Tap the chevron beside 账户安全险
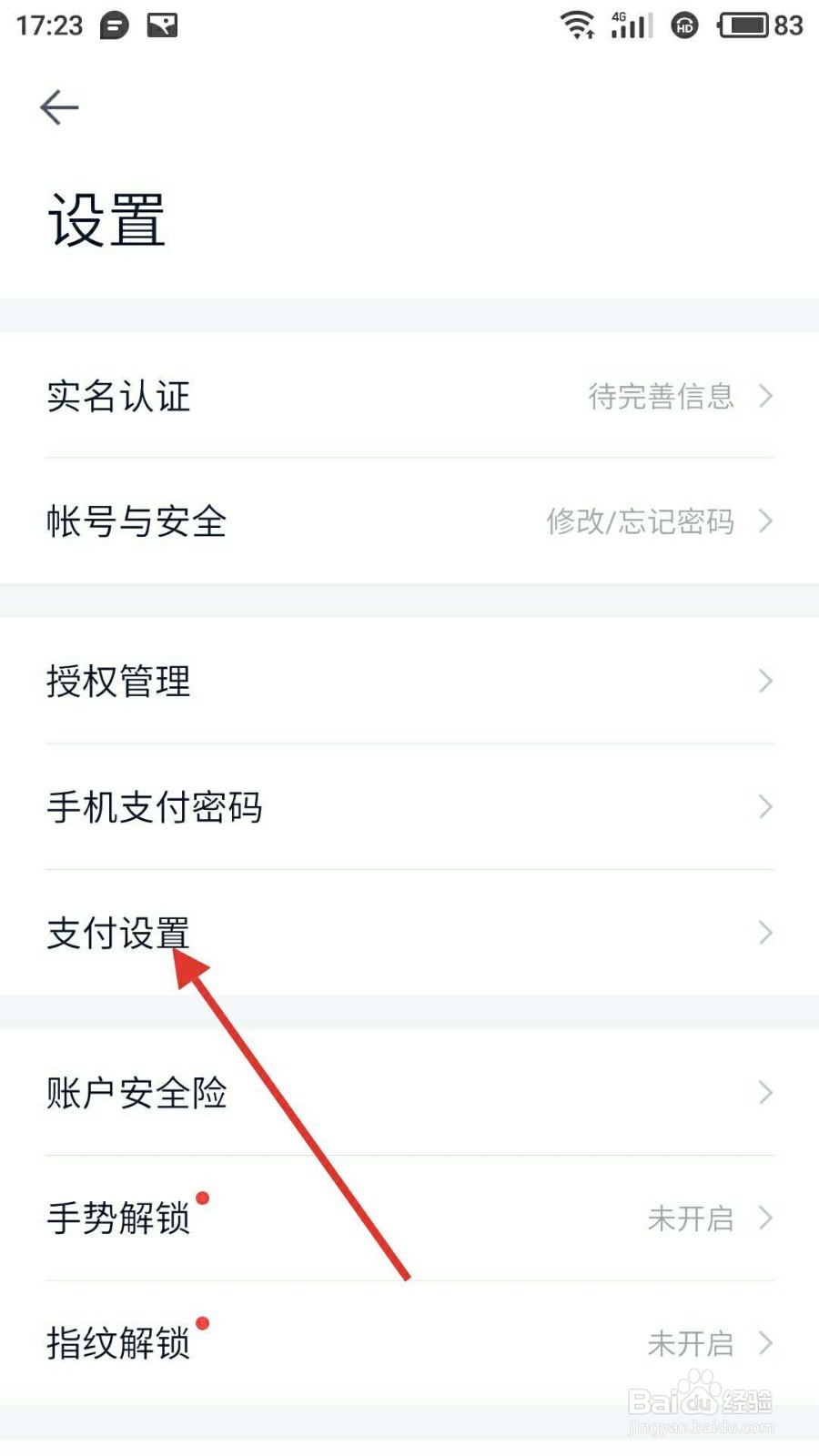The width and height of the screenshot is (819, 1456). pos(763,1094)
